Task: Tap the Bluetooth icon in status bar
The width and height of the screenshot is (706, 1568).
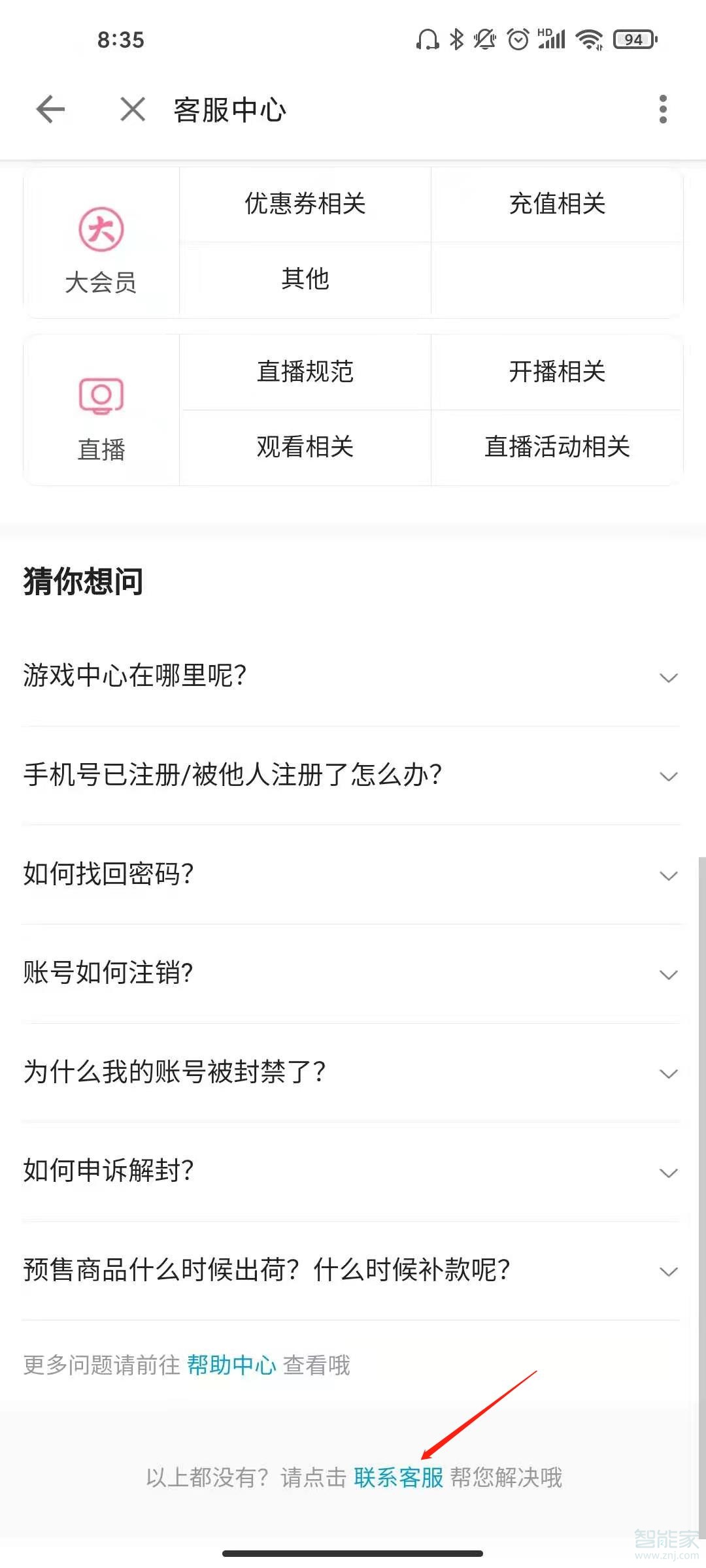Action: (x=455, y=40)
